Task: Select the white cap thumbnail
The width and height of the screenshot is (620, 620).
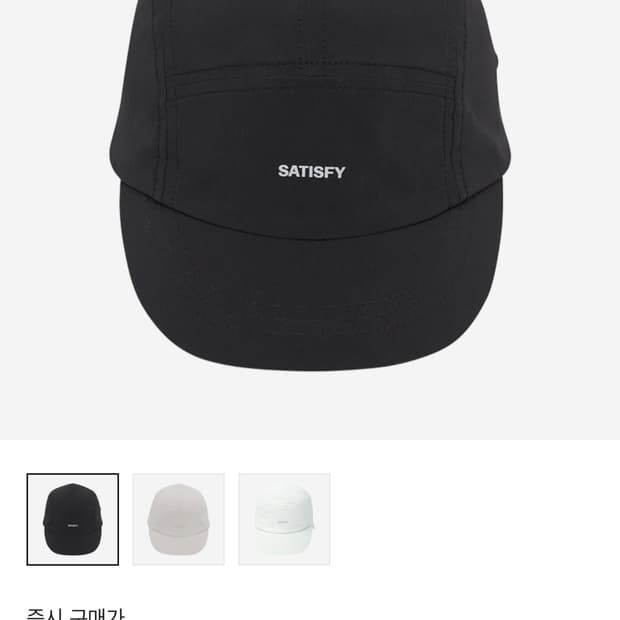Action: (284, 519)
